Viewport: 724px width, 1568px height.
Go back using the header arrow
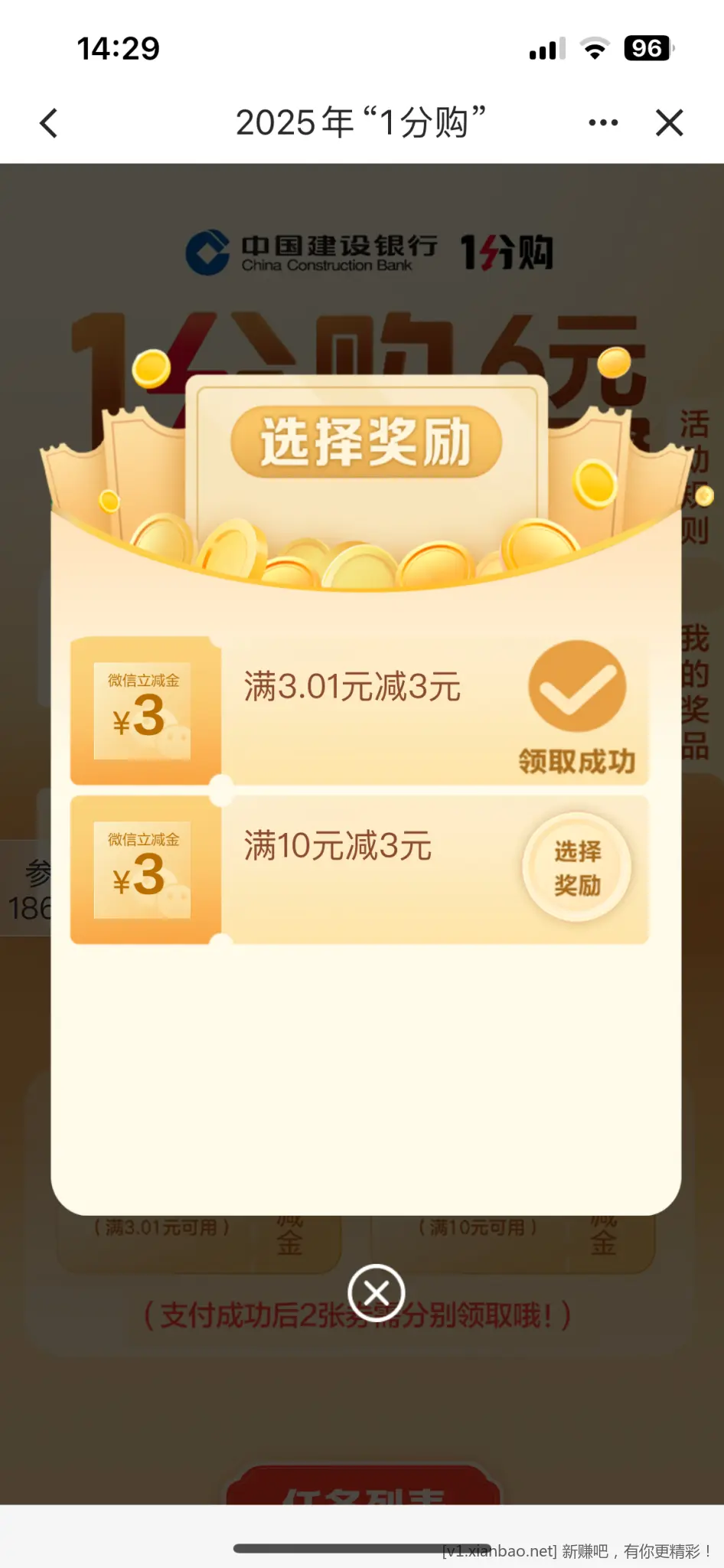pyautogui.click(x=49, y=123)
